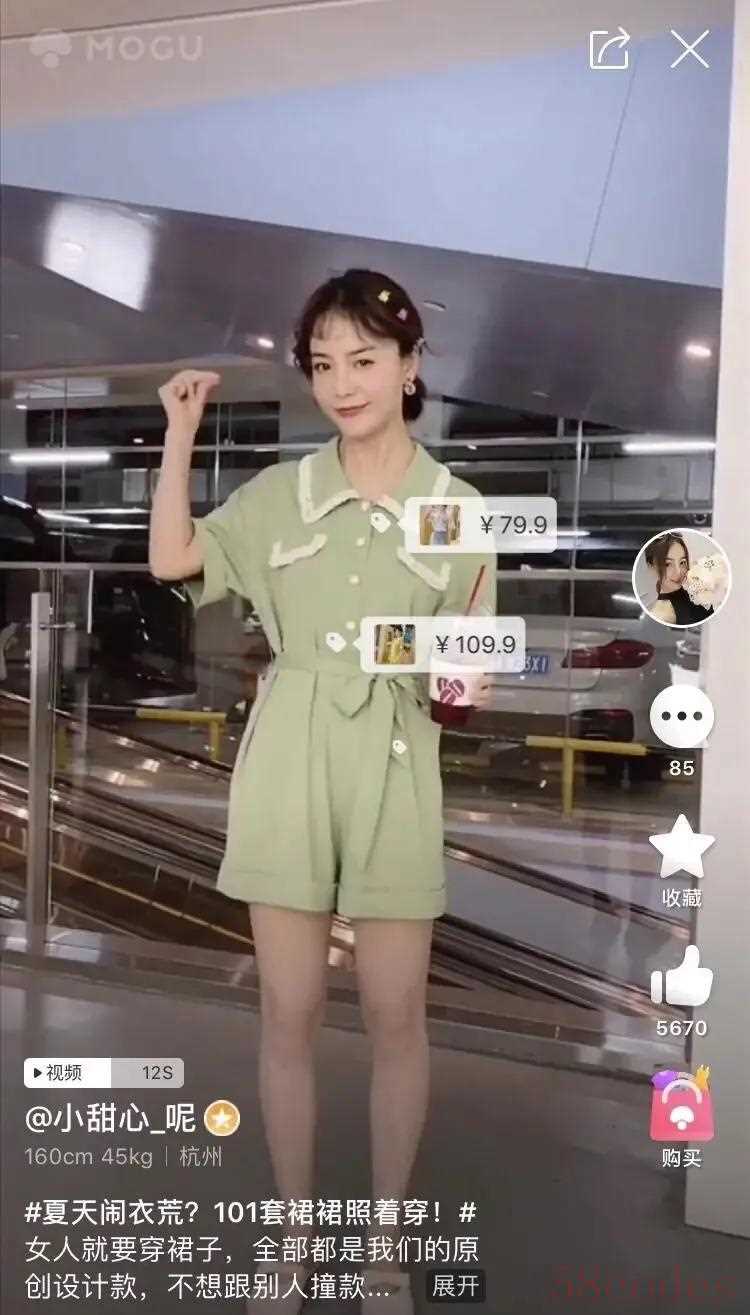Open the ¥109.9 product tag
750x1315 pixels.
(443, 645)
